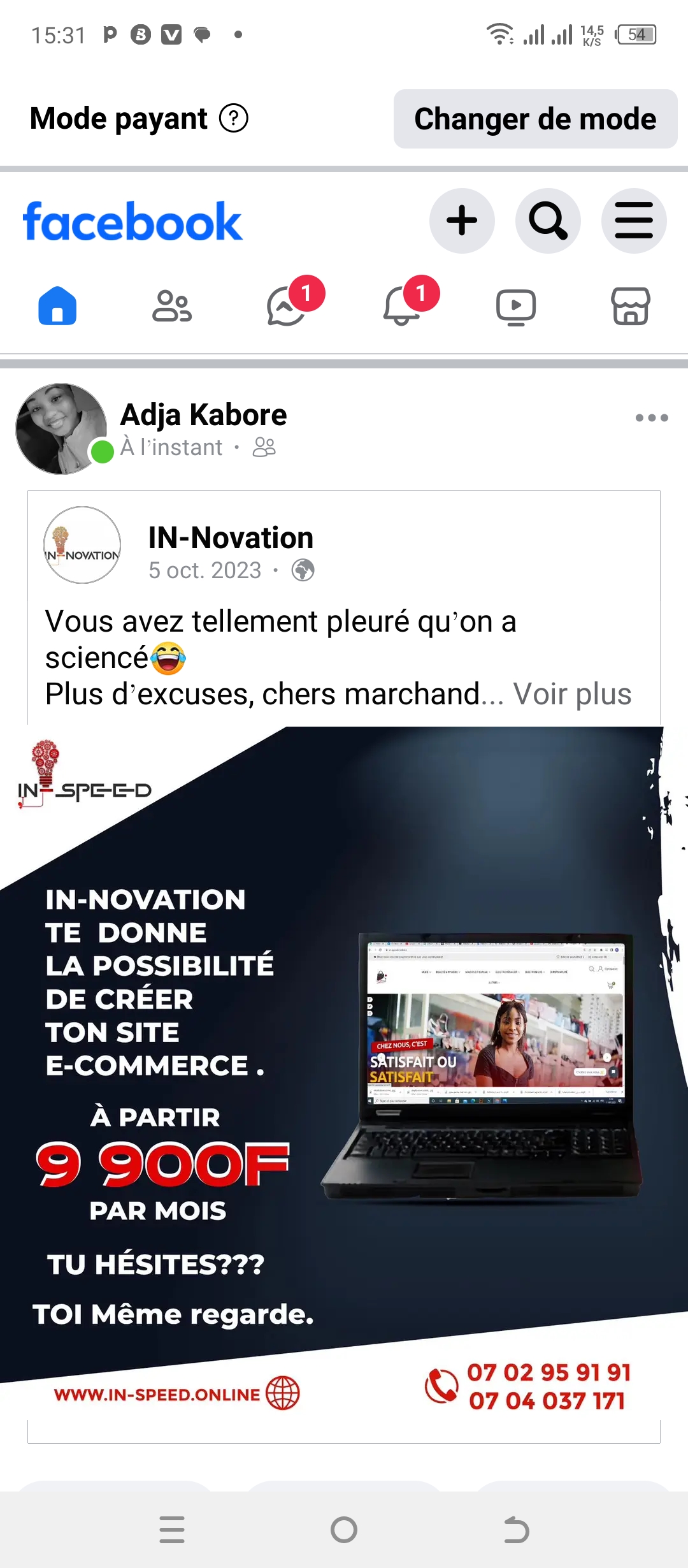Create a new post with the plus icon

[462, 221]
